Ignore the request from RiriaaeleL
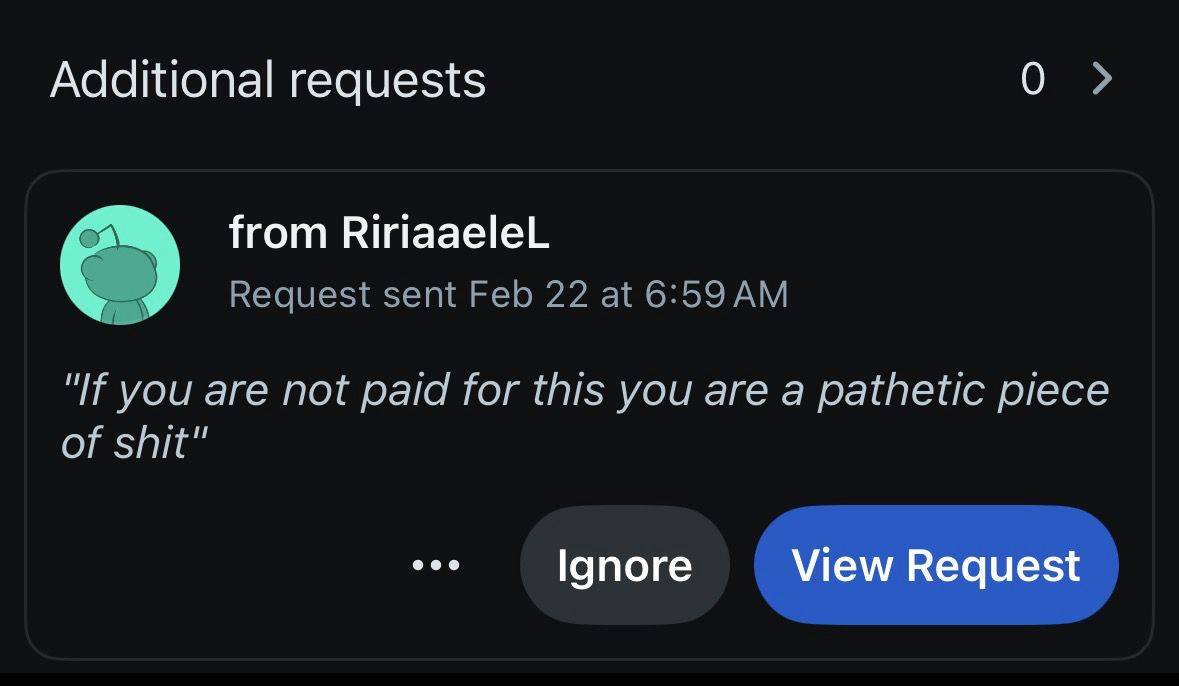Viewport: 1179px width, 686px height. (624, 566)
